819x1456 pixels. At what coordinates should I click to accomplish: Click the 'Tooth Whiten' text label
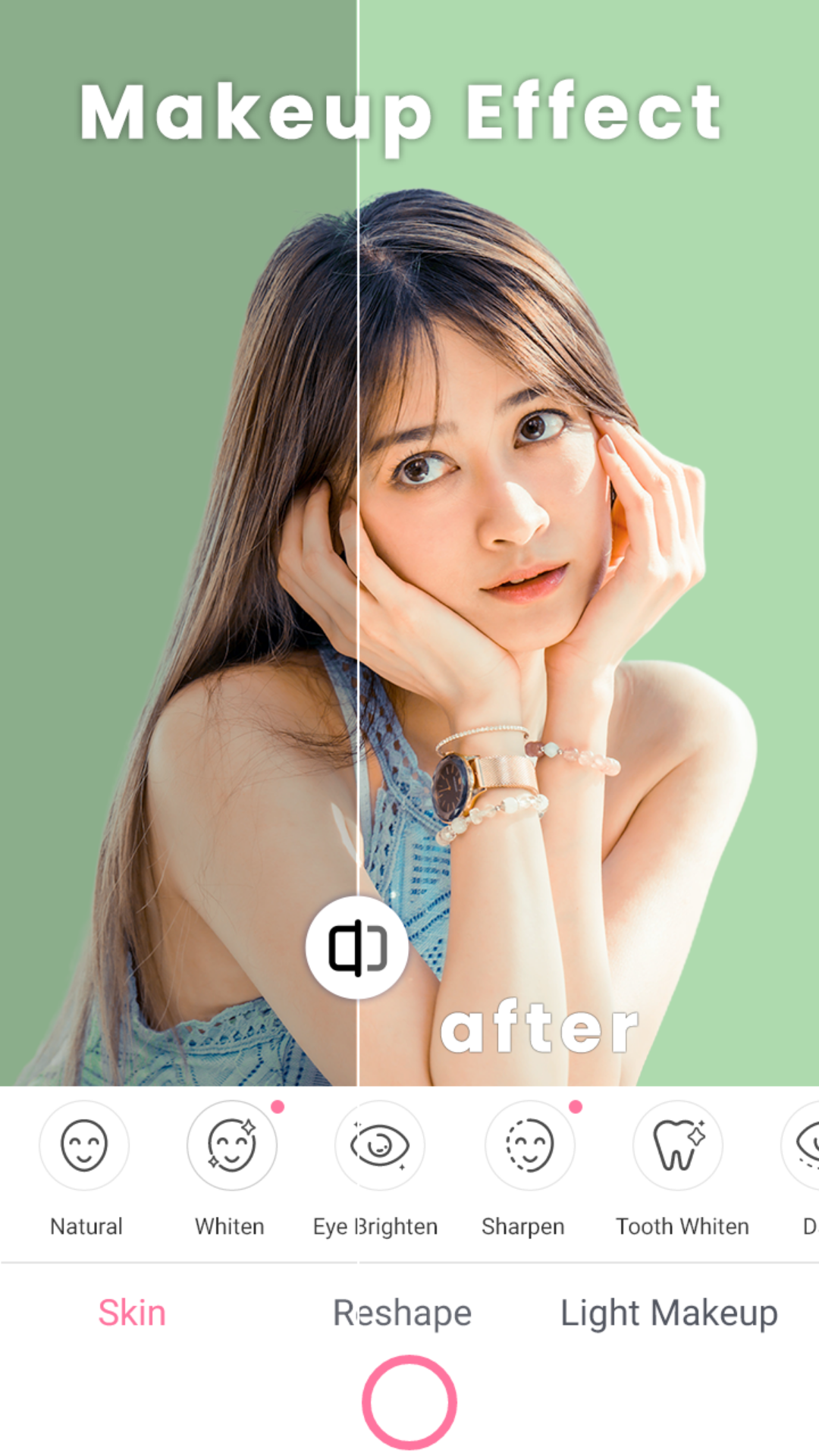(682, 1226)
